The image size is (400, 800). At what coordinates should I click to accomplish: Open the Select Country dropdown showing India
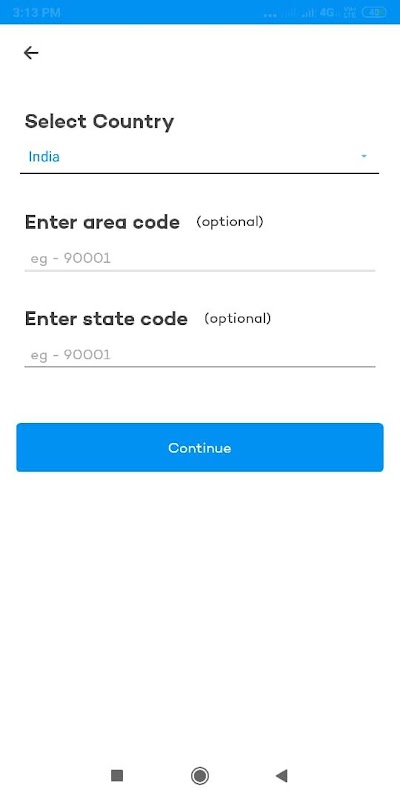click(x=199, y=157)
